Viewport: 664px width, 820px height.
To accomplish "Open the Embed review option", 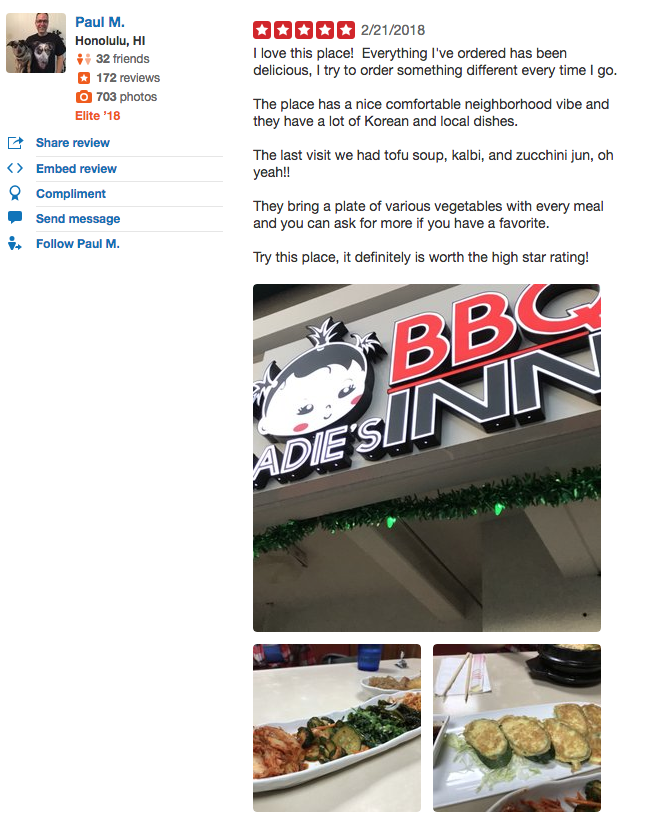I will 76,169.
